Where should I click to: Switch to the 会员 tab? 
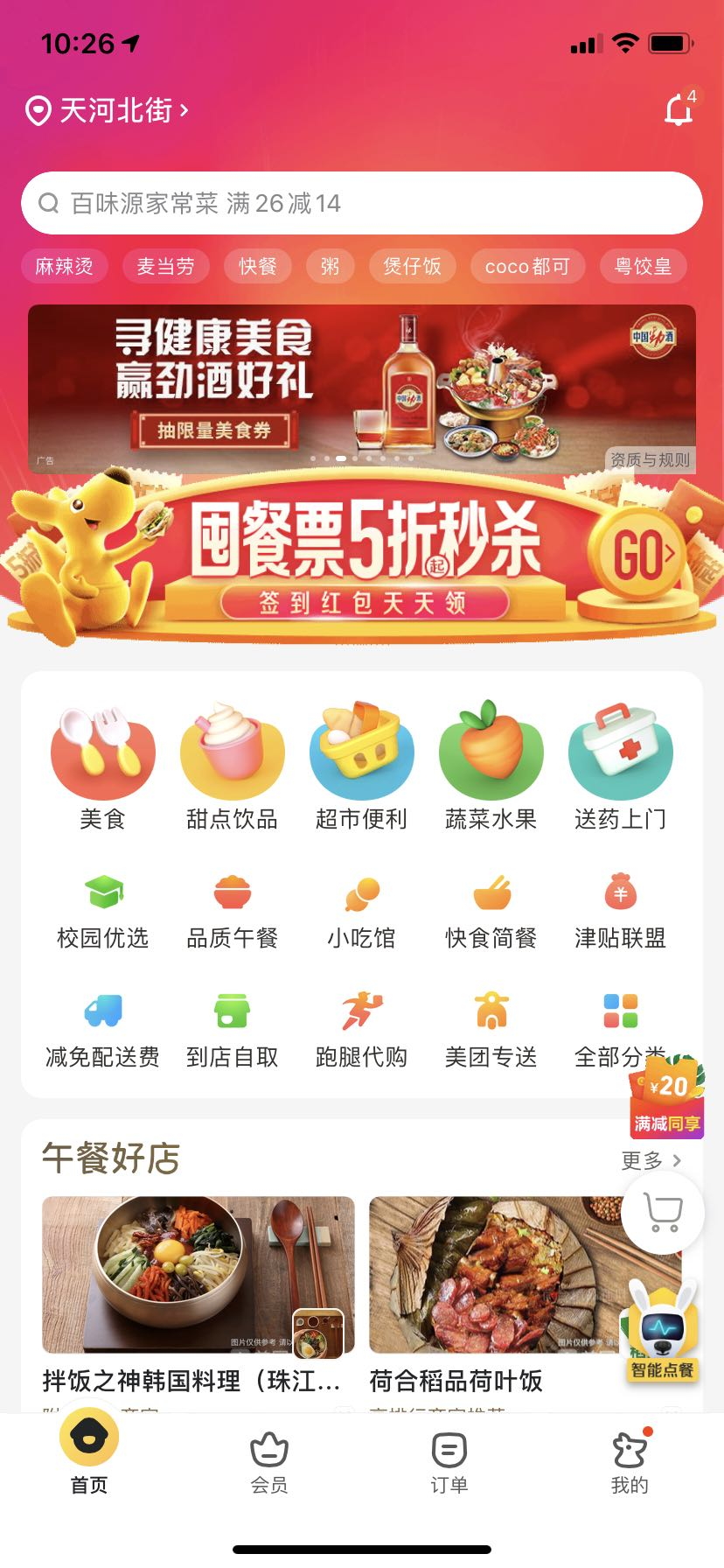pos(269,1461)
